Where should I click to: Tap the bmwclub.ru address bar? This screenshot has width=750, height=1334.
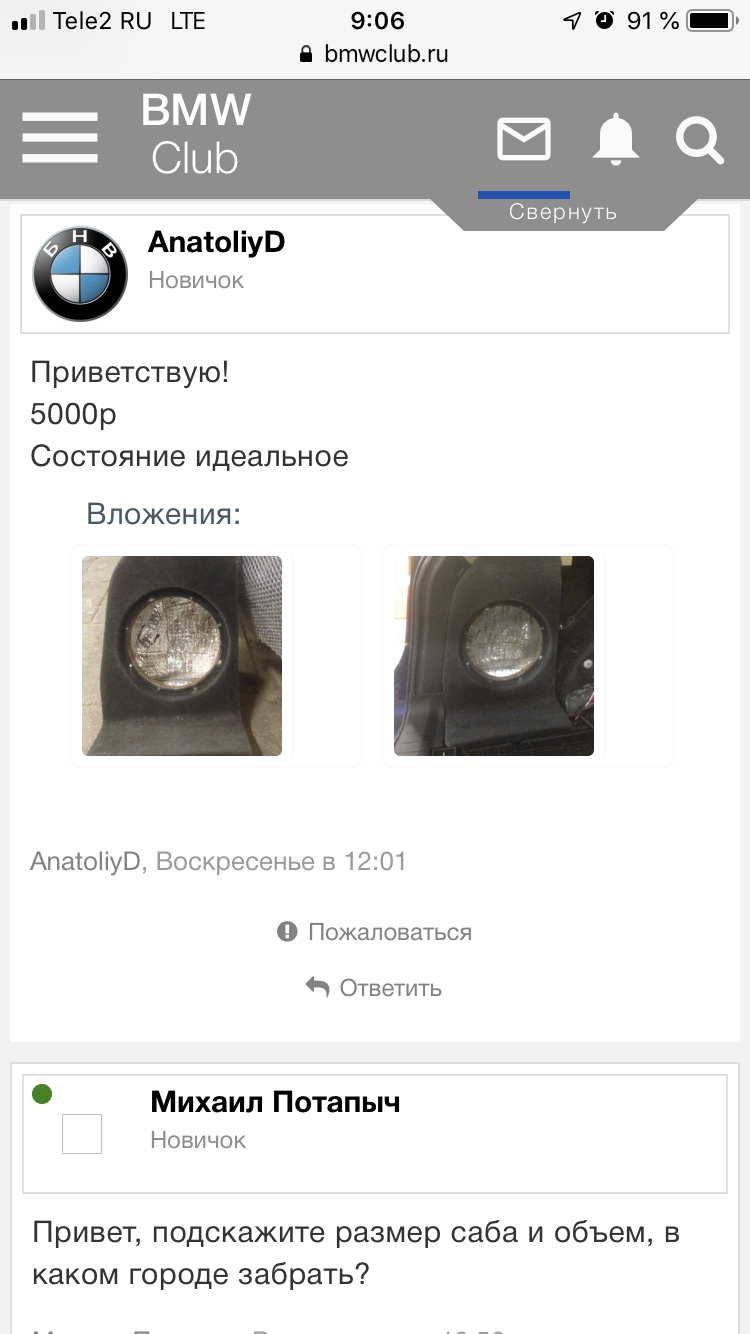pos(375,54)
